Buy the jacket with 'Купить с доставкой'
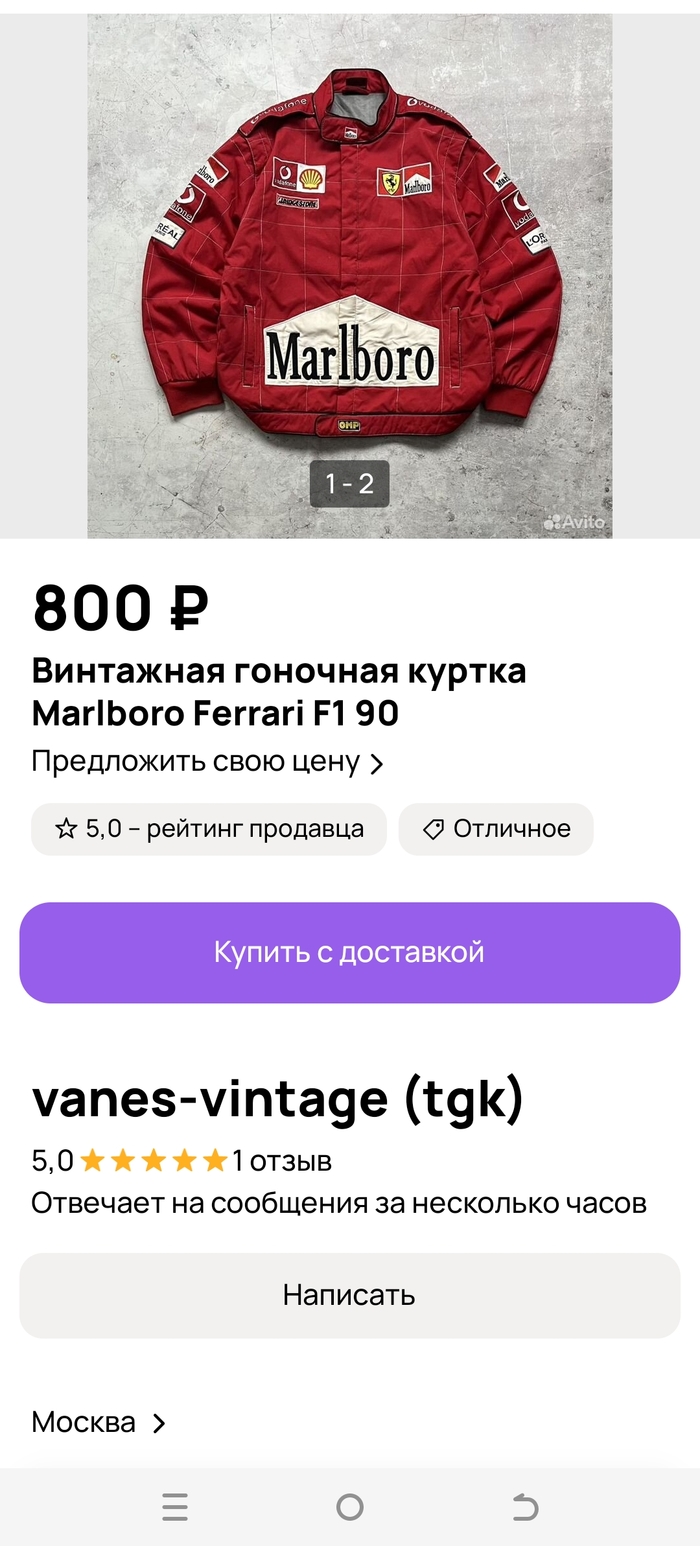This screenshot has height=1546, width=700. tap(349, 952)
